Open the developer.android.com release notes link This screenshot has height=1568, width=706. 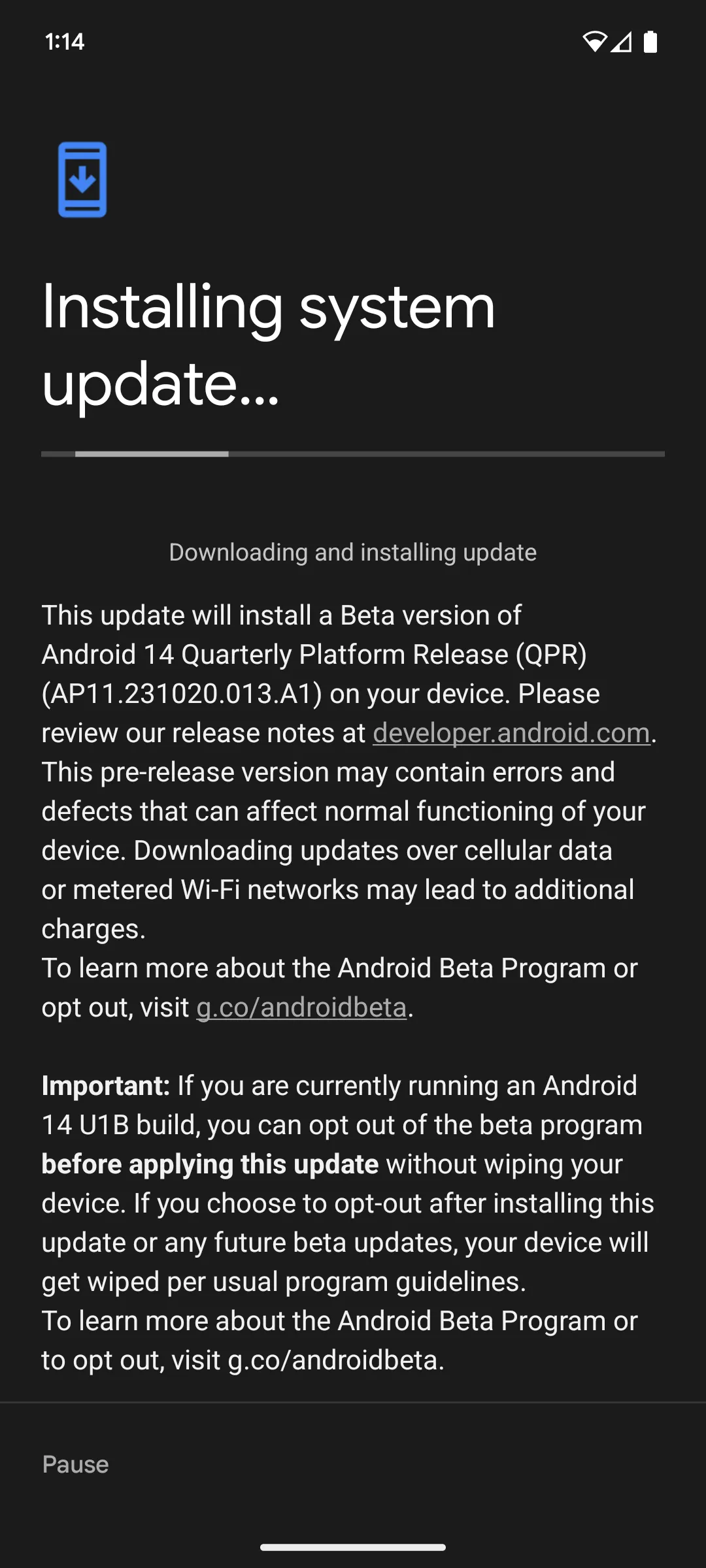click(x=511, y=733)
